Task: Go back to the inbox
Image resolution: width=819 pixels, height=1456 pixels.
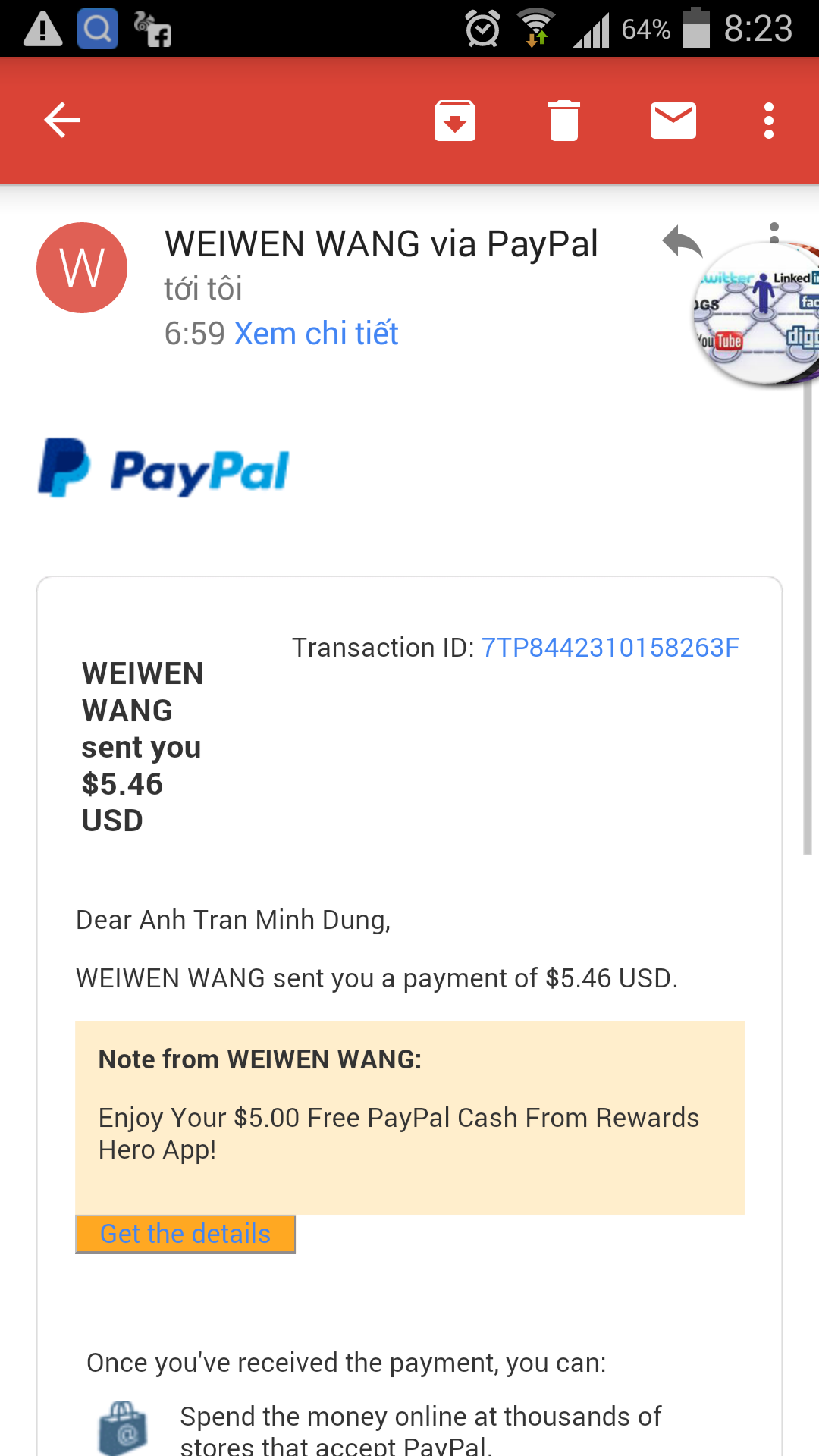Action: pos(62,121)
